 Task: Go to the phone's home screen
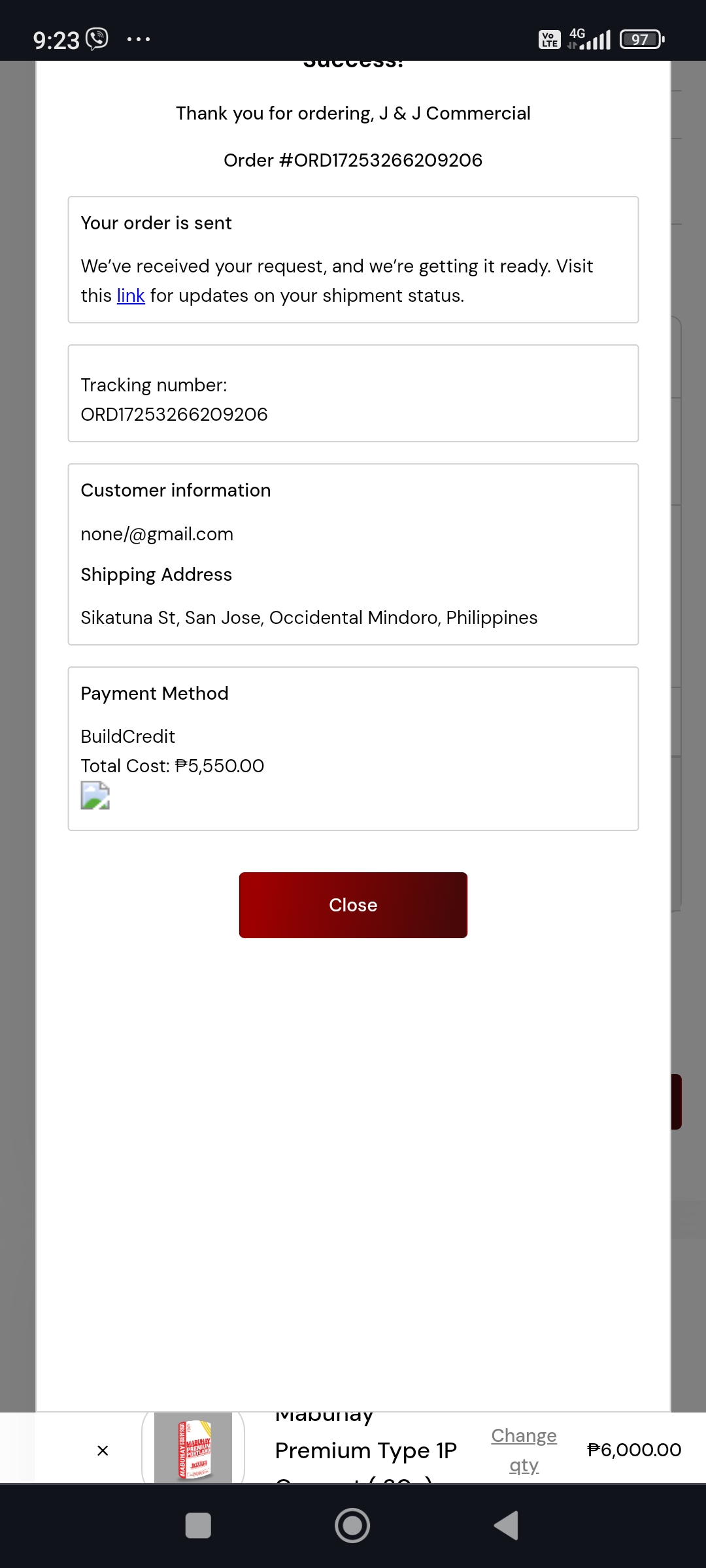pos(352,1526)
